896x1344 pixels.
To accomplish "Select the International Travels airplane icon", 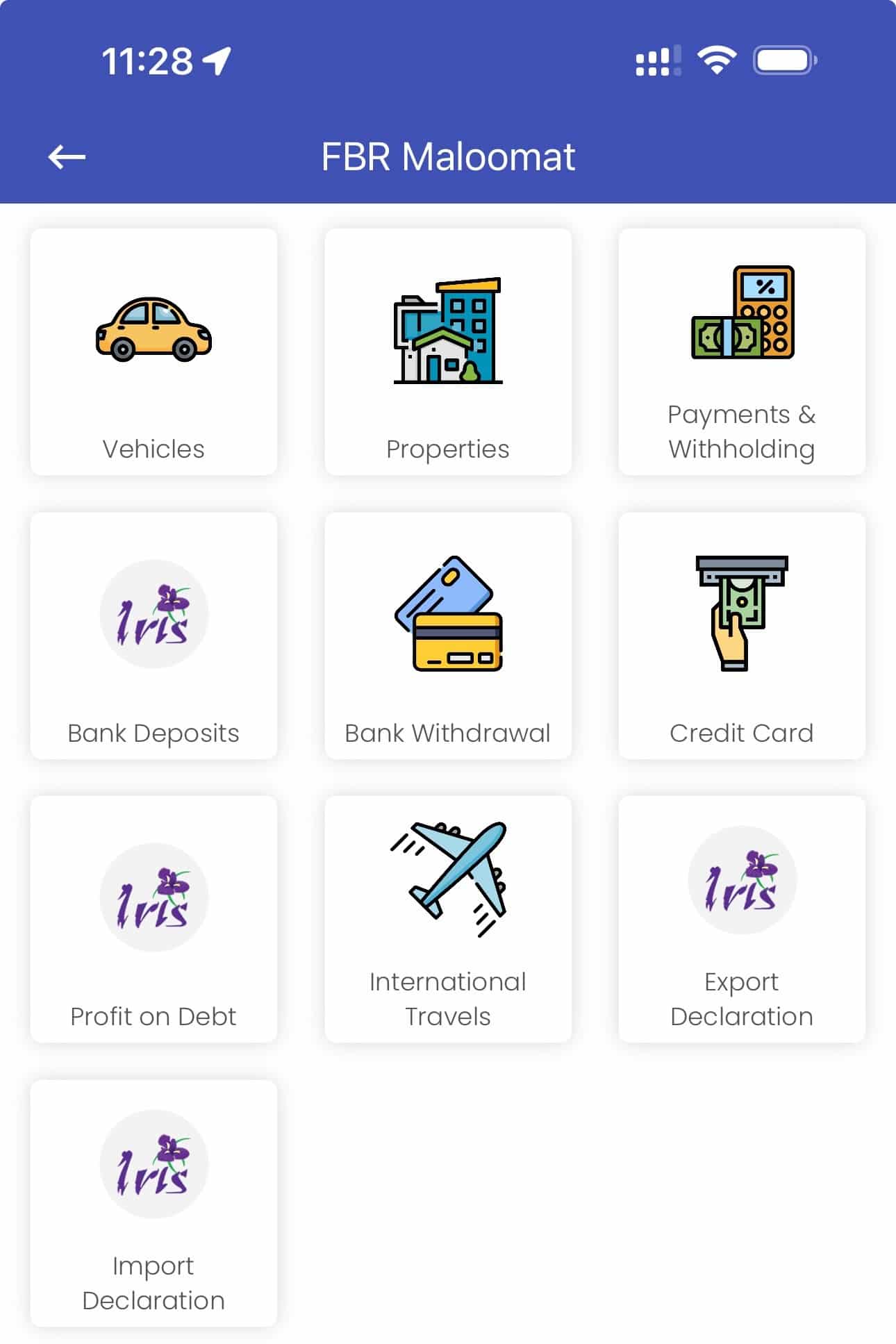I will coord(447,875).
